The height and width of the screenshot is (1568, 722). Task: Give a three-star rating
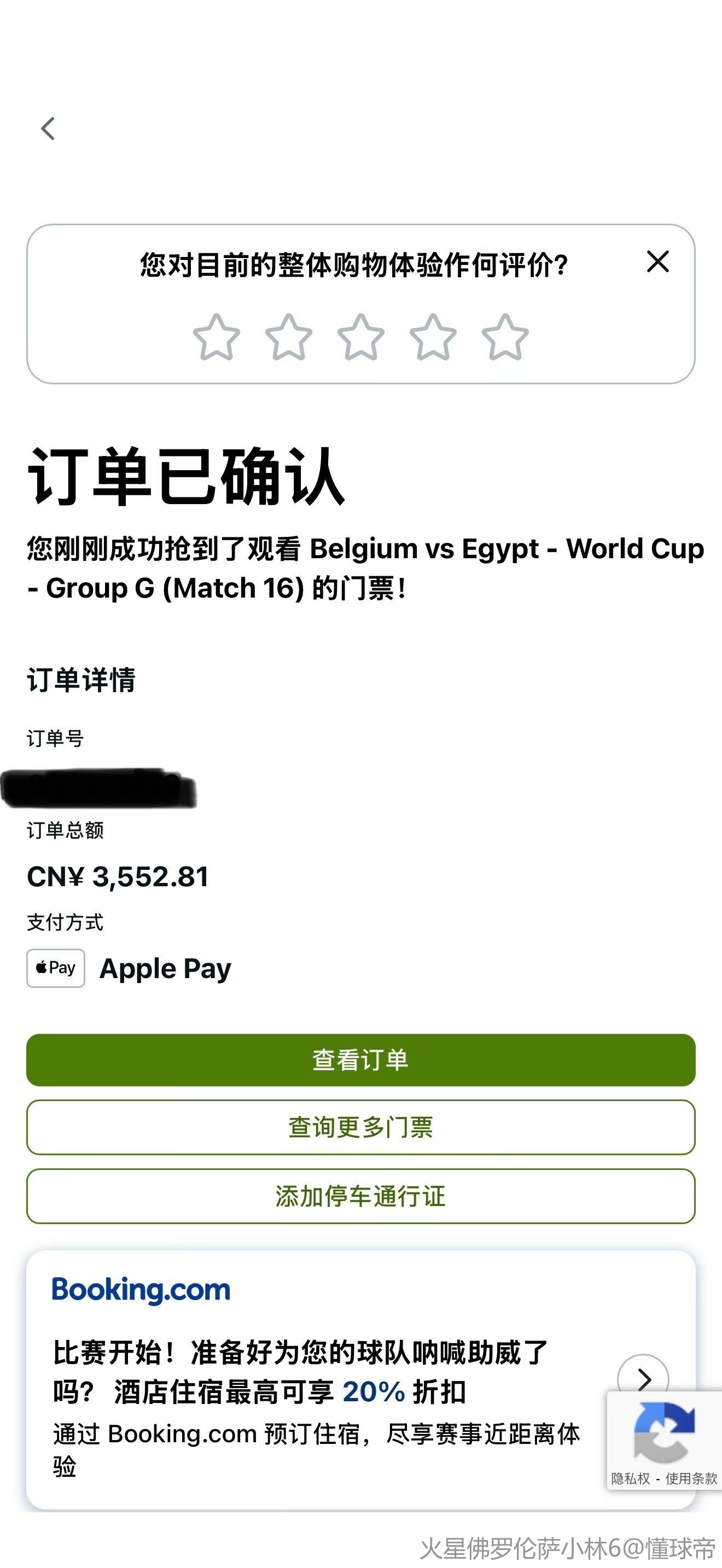pos(361,337)
